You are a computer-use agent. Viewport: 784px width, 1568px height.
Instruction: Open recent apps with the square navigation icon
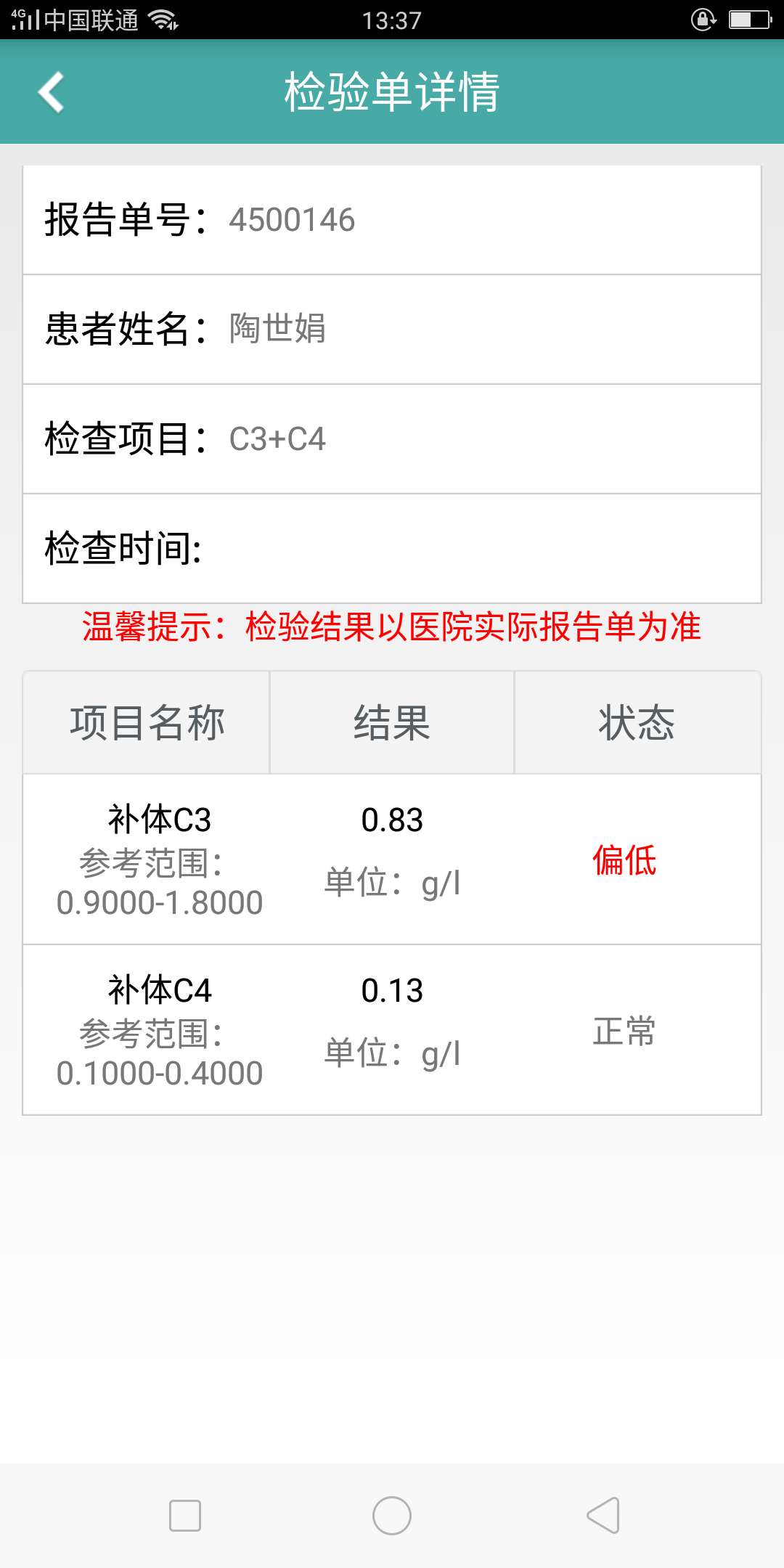pos(184,1515)
